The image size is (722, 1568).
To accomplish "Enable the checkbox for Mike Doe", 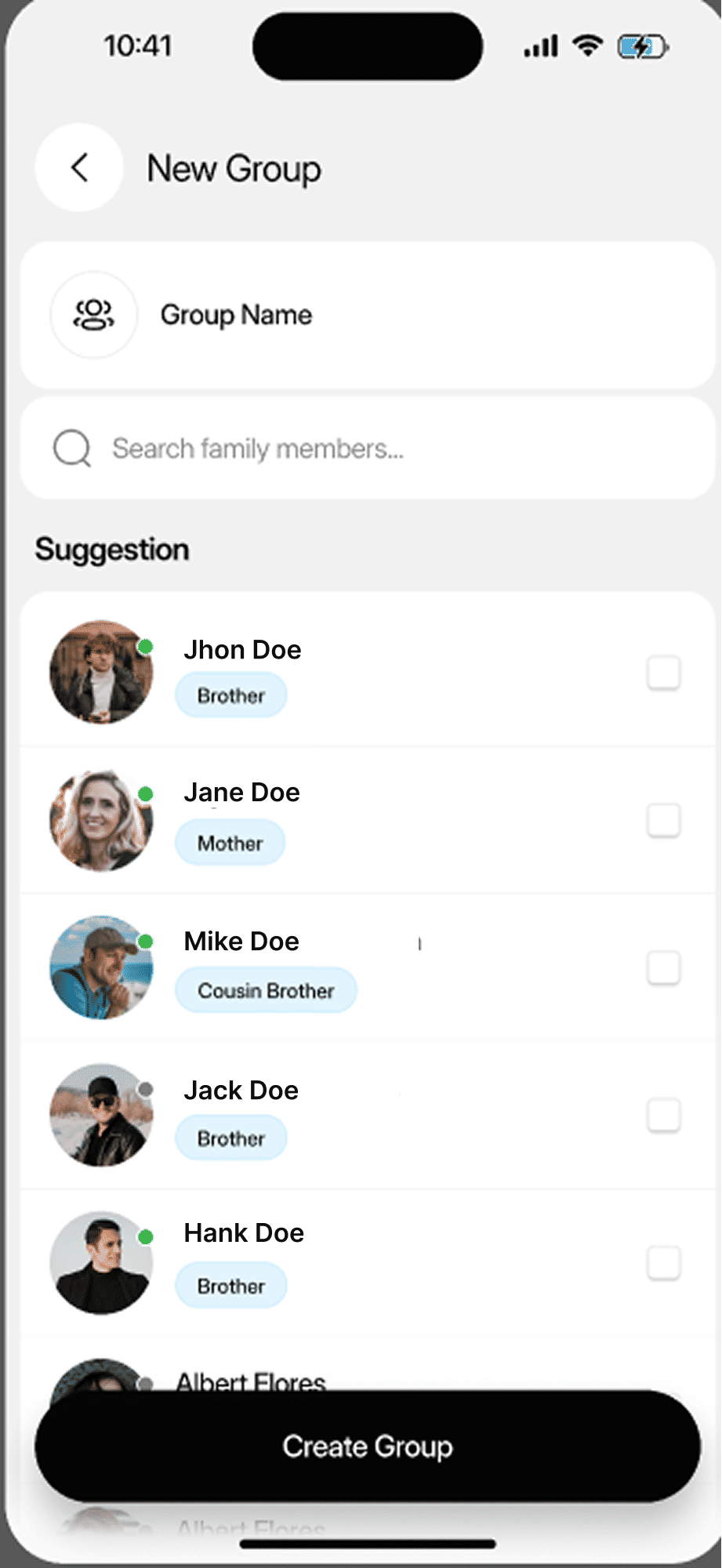I will click(x=662, y=968).
